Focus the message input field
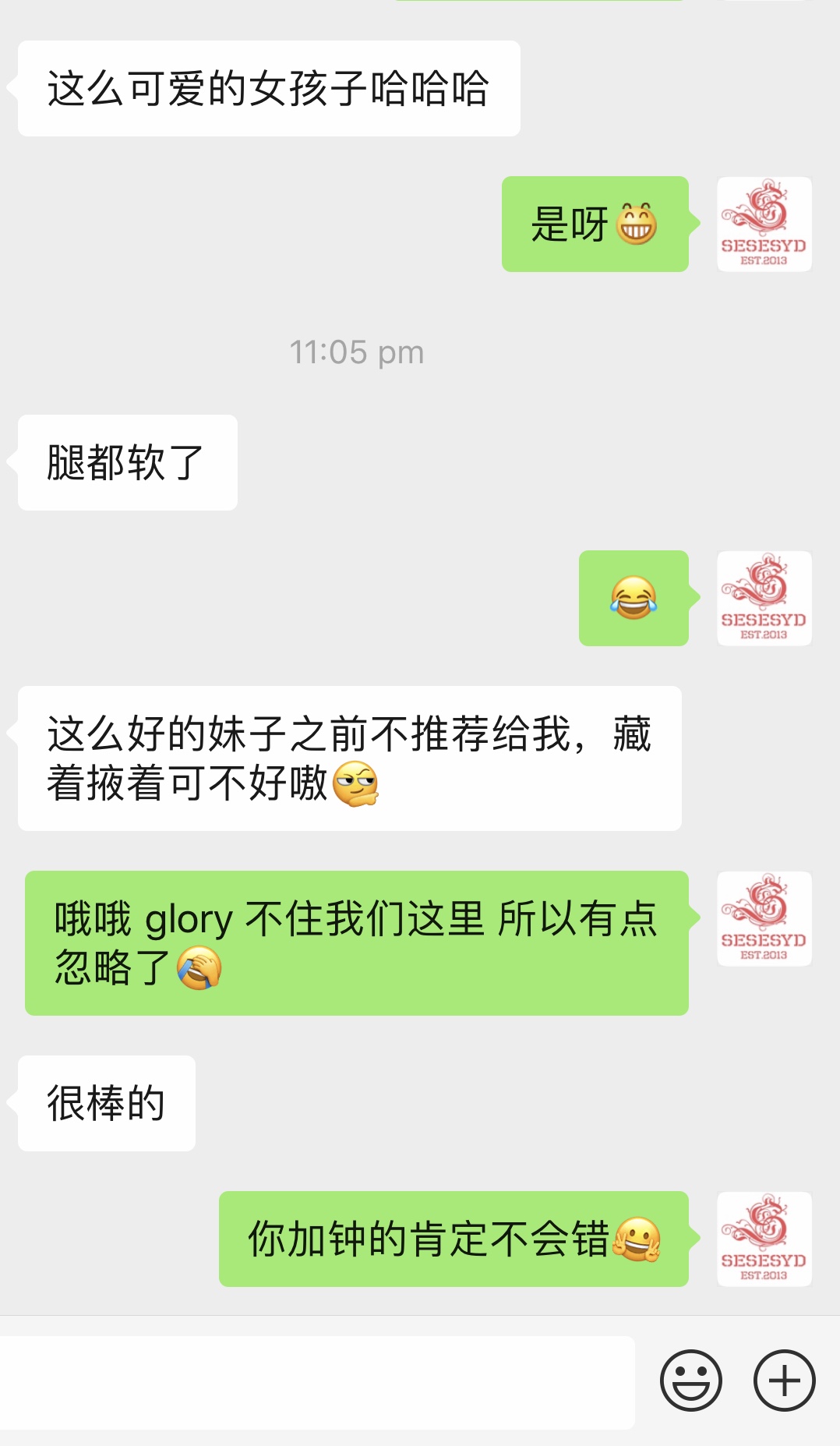 (316, 1381)
